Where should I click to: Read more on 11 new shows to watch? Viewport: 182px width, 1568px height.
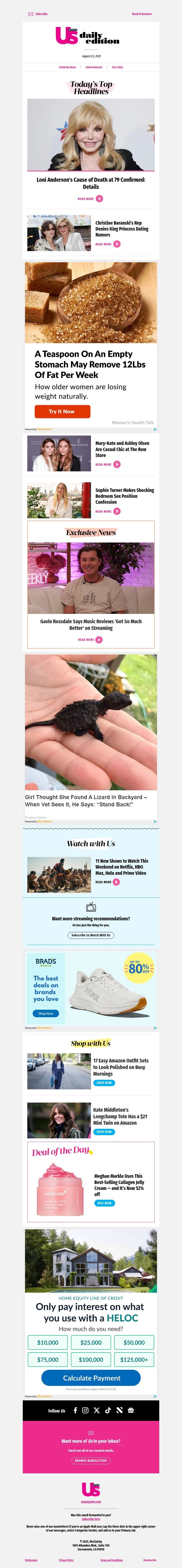[x=107, y=882]
